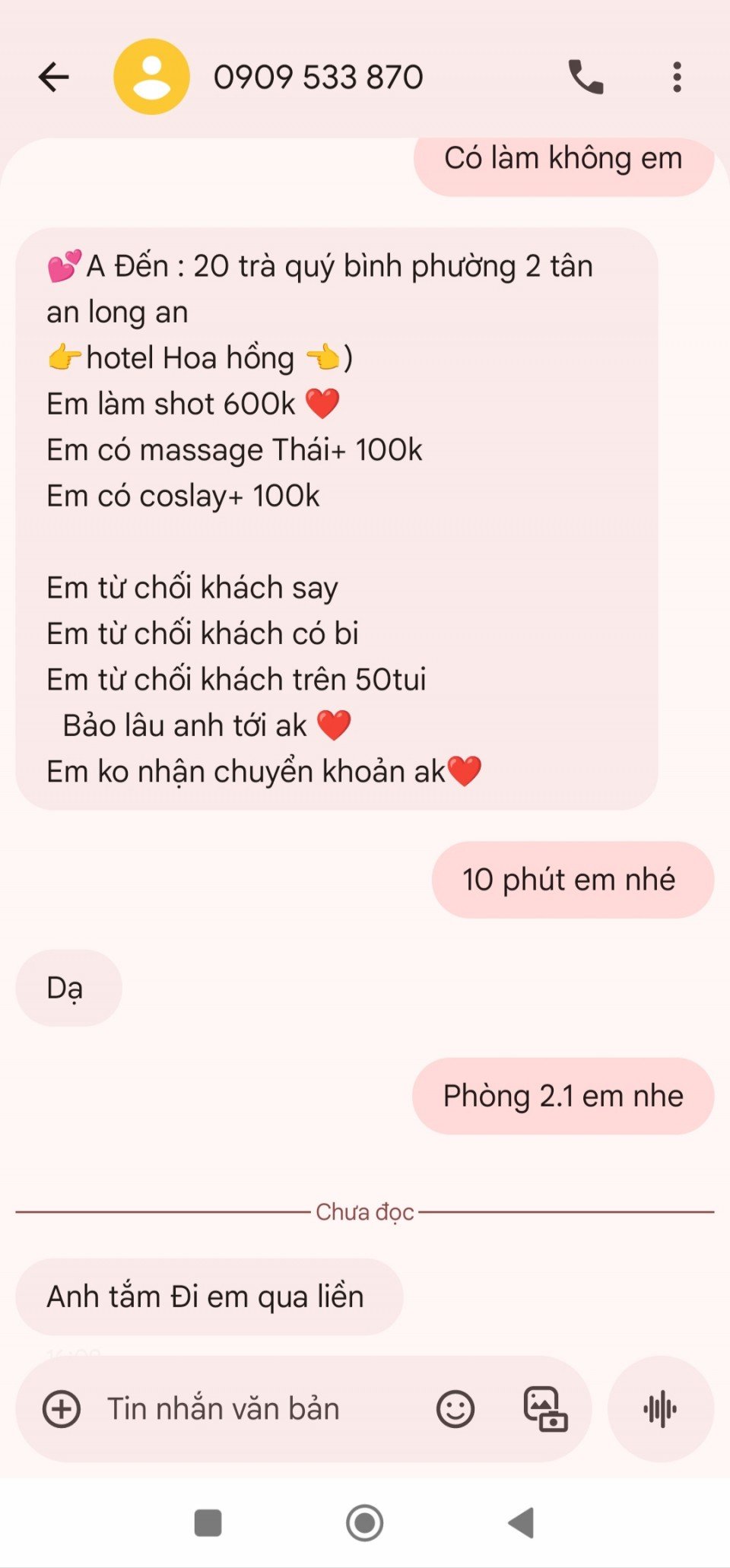This screenshot has height=1568, width=730.
Task: Open the emoji picker
Action: point(455,1409)
